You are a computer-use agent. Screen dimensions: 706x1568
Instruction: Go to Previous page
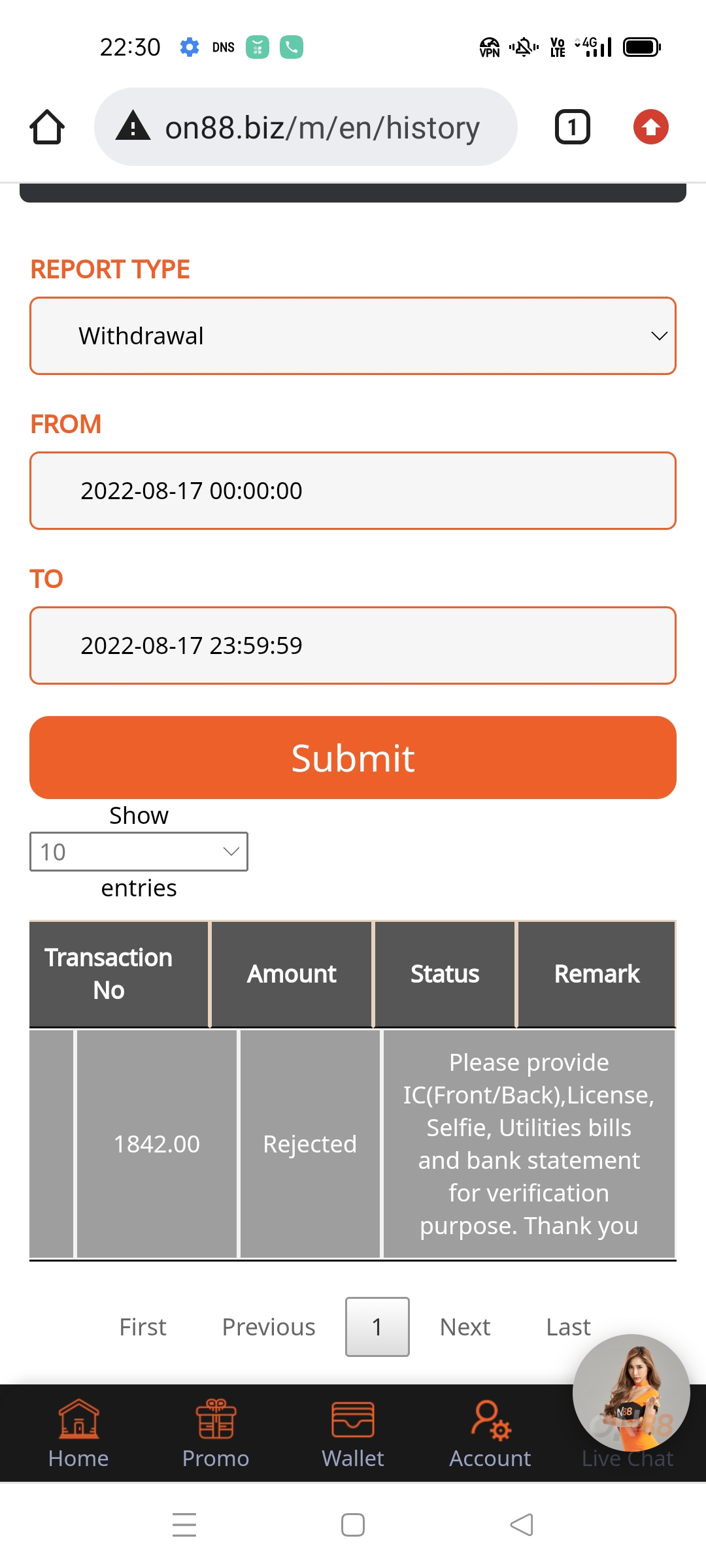269,1327
